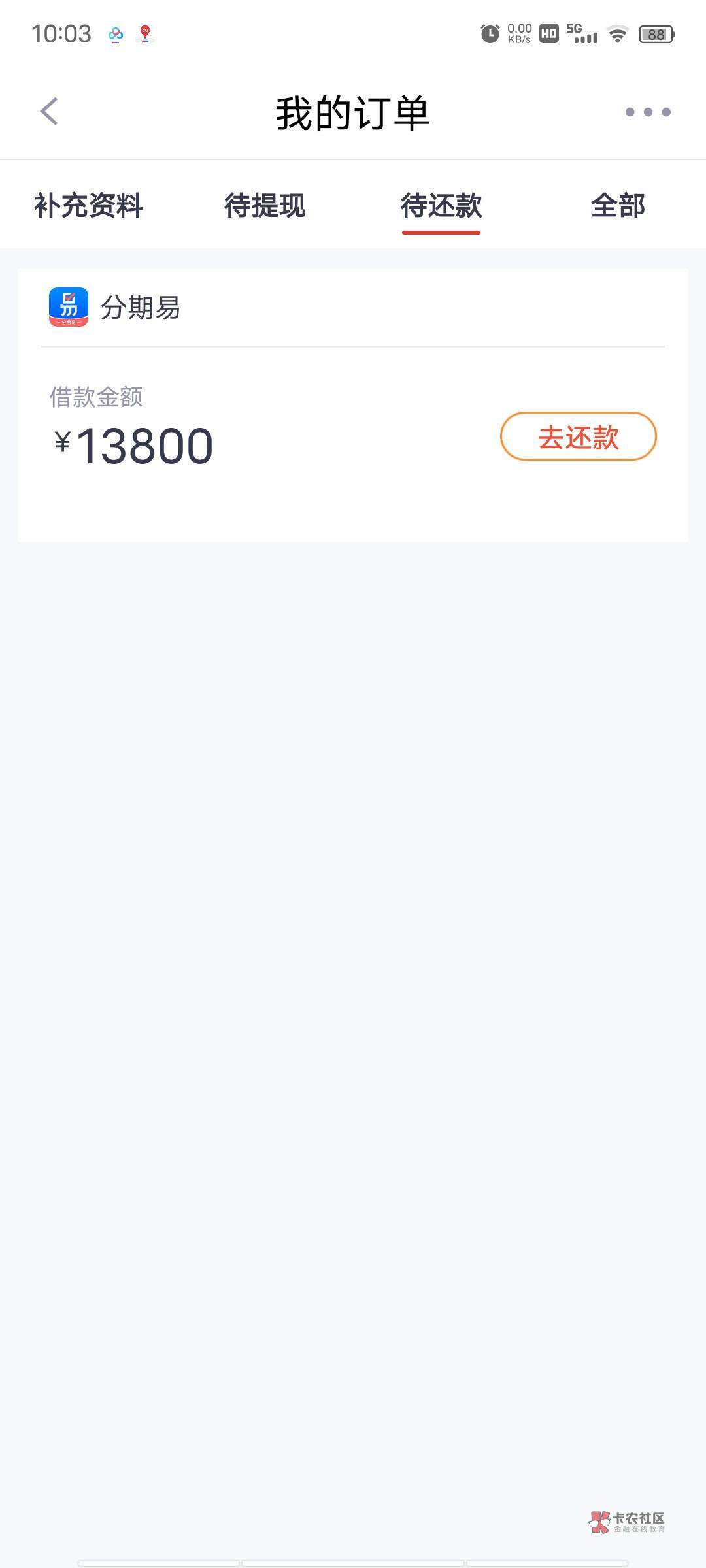Viewport: 706px width, 1568px height.
Task: Switch to the 待提现 tab
Action: [x=265, y=205]
